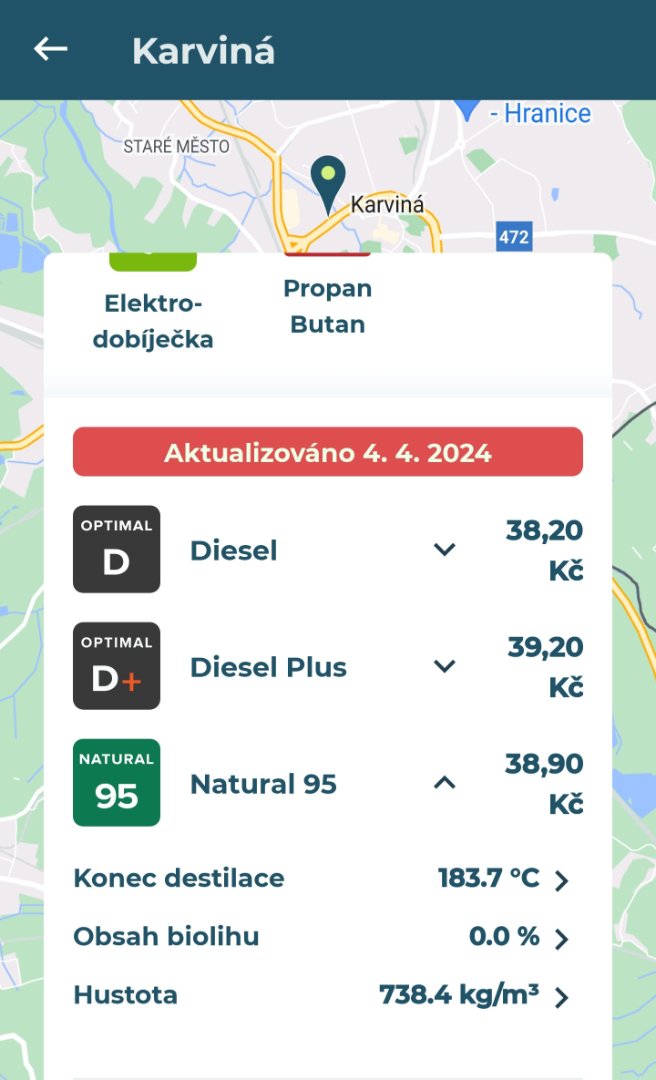Expand the Diesel Plus fuel details

(444, 666)
